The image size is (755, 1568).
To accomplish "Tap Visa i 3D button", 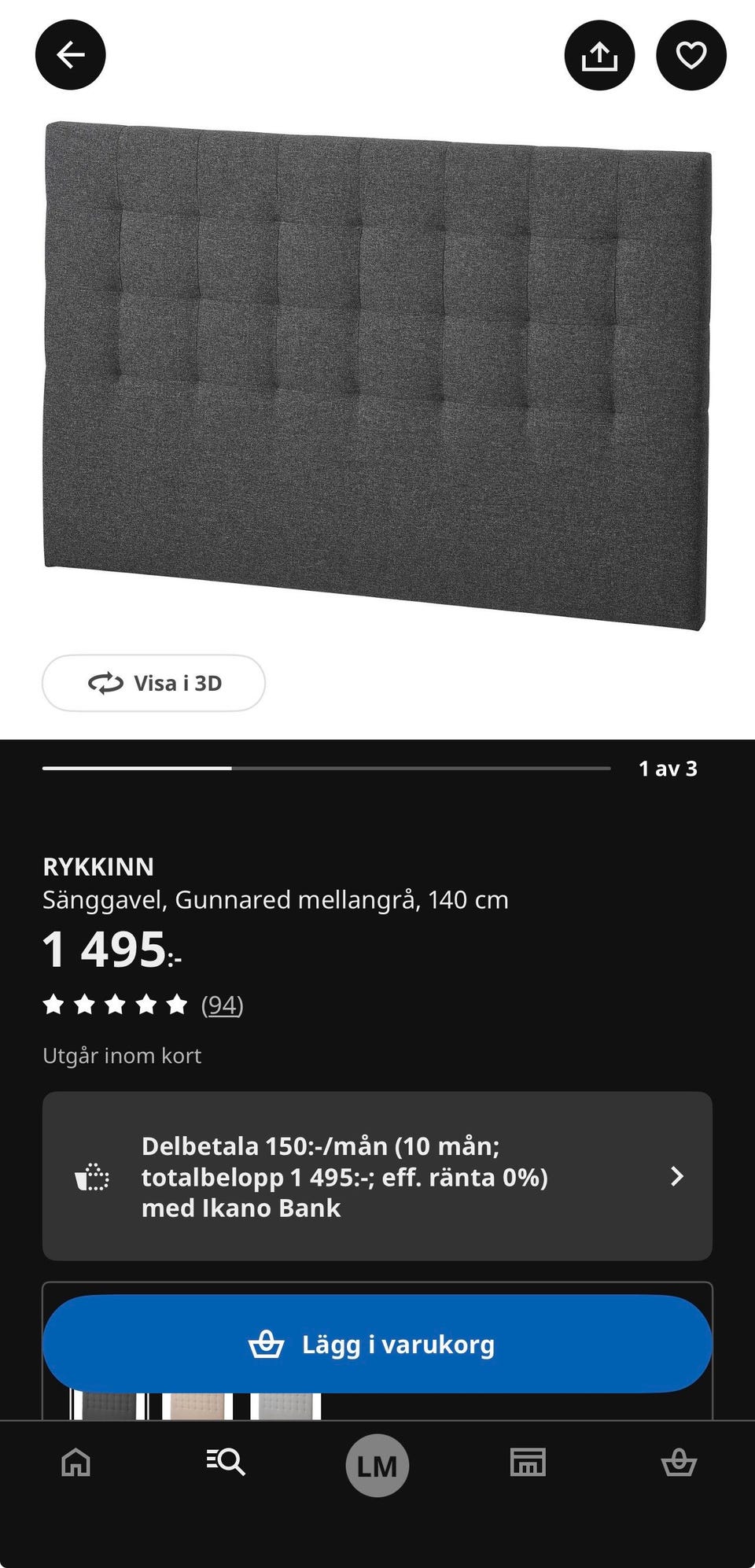I will point(153,683).
